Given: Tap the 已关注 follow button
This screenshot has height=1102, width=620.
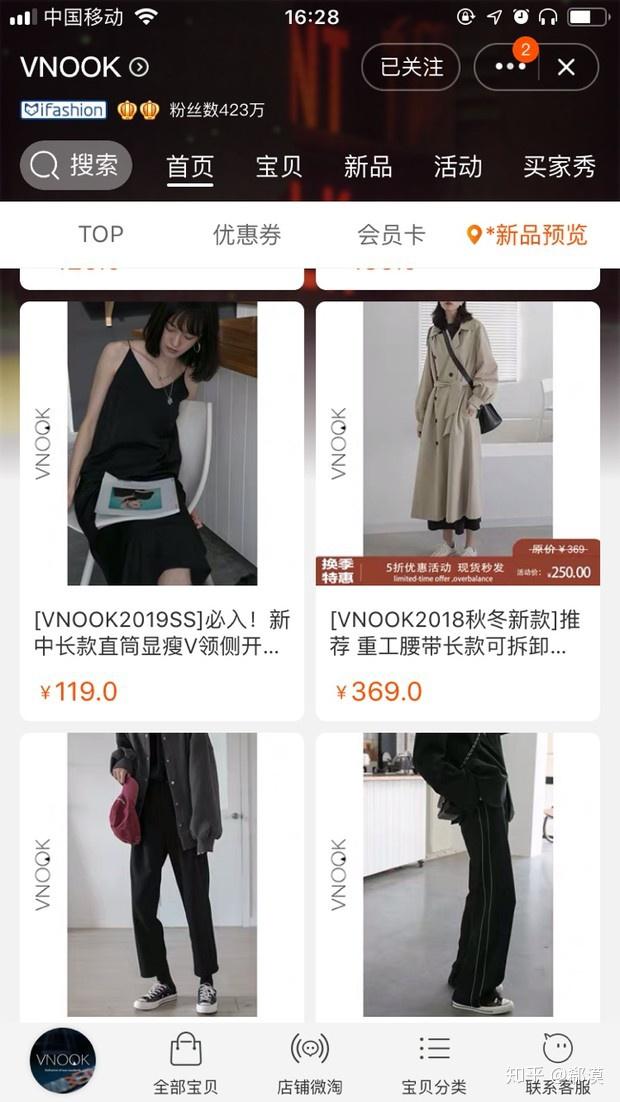Looking at the screenshot, I should point(410,67).
